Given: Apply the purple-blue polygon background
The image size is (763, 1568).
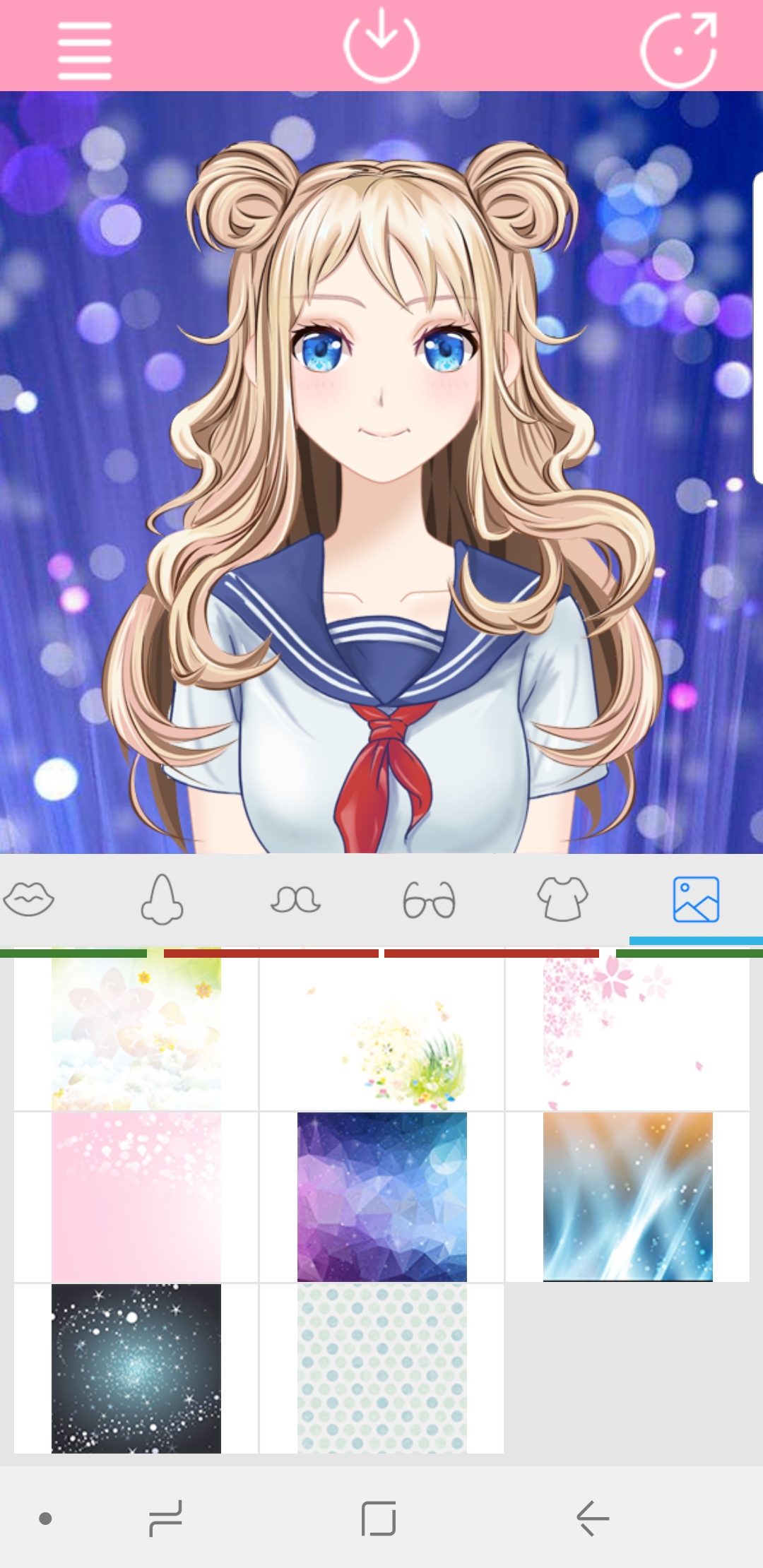Looking at the screenshot, I should [381, 1197].
